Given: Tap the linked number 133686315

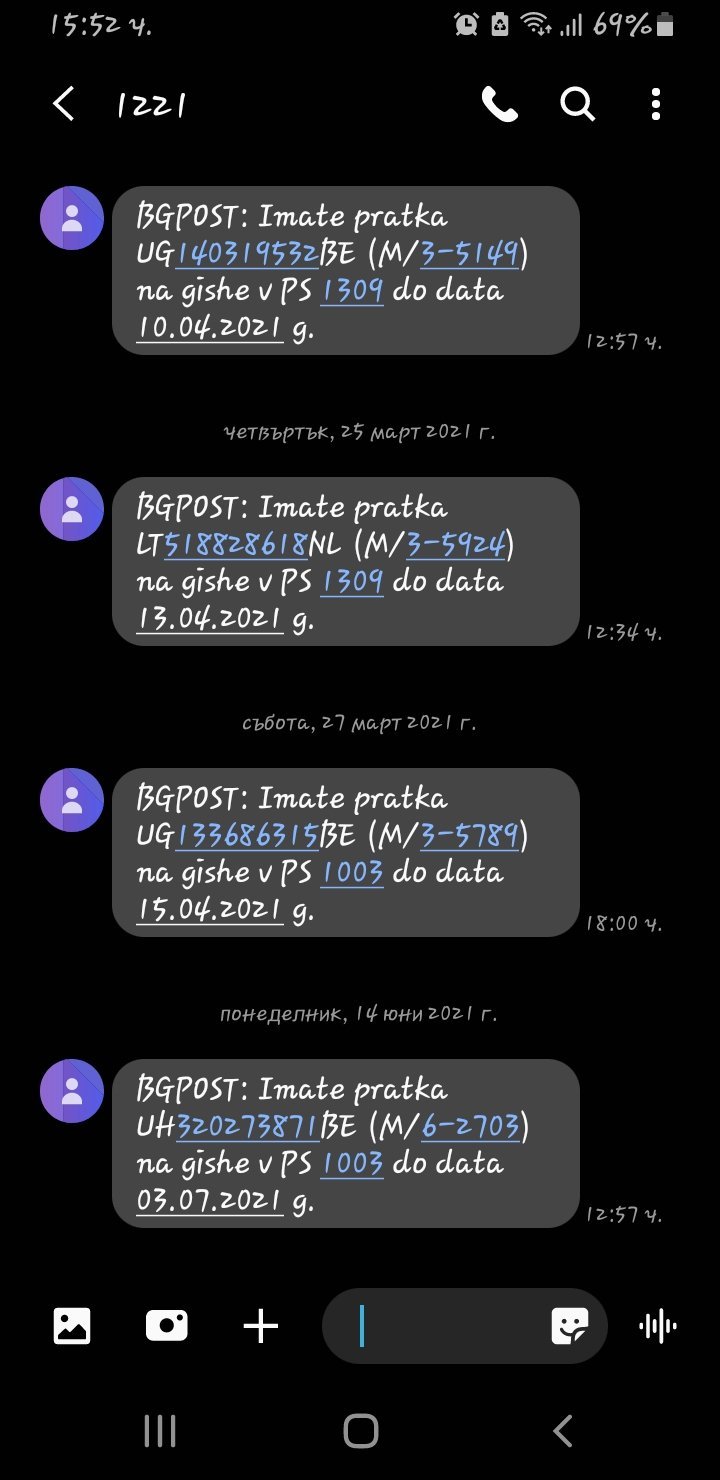Looking at the screenshot, I should pos(247,836).
